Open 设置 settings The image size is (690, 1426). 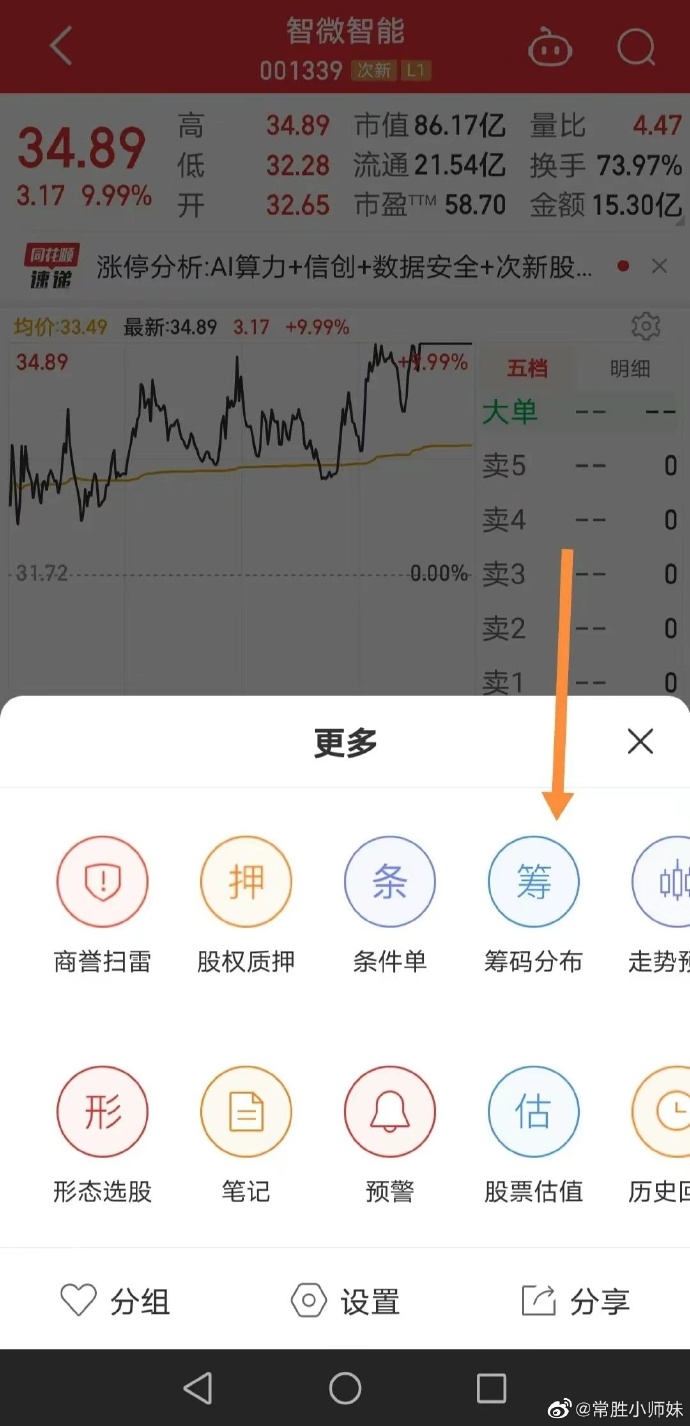(x=345, y=1301)
